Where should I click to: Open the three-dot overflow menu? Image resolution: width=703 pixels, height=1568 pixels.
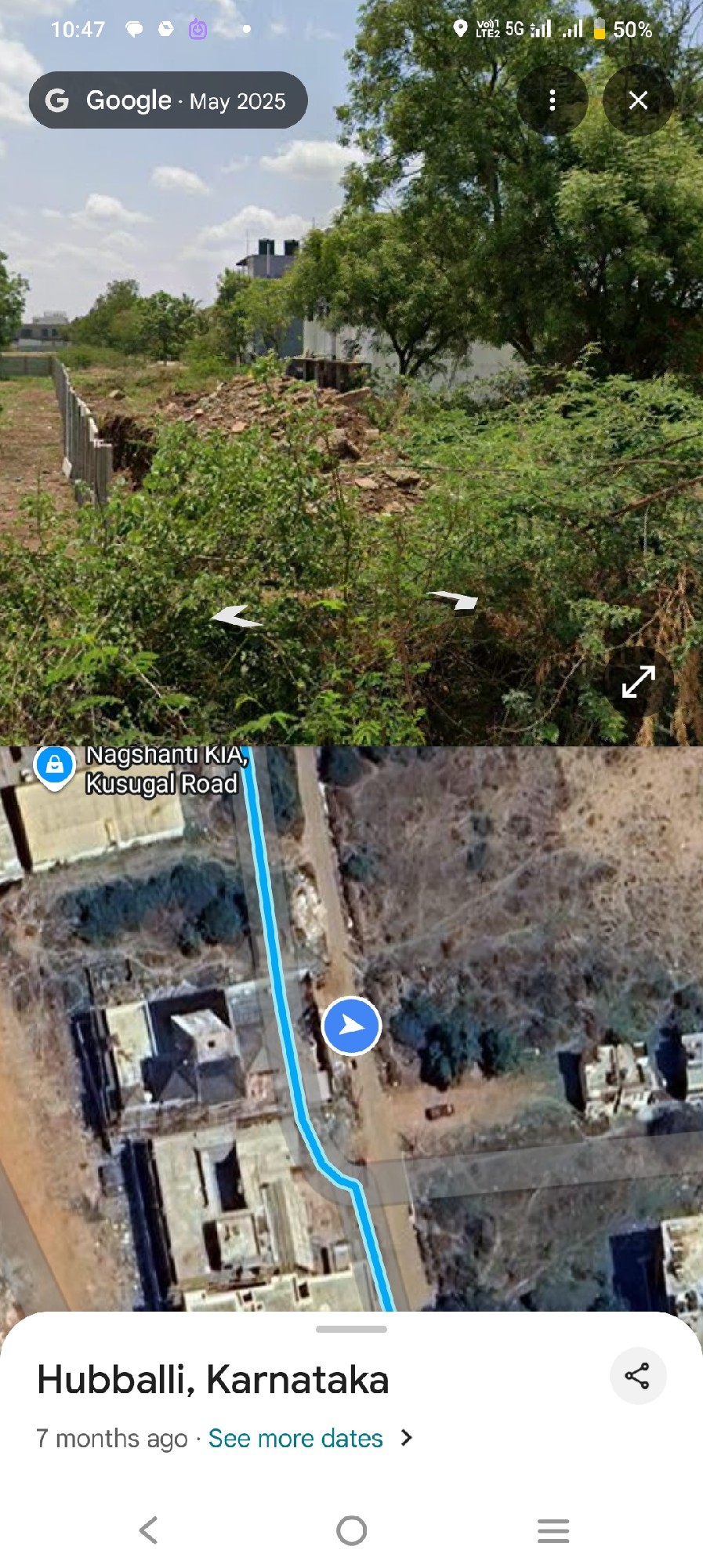pos(553,100)
